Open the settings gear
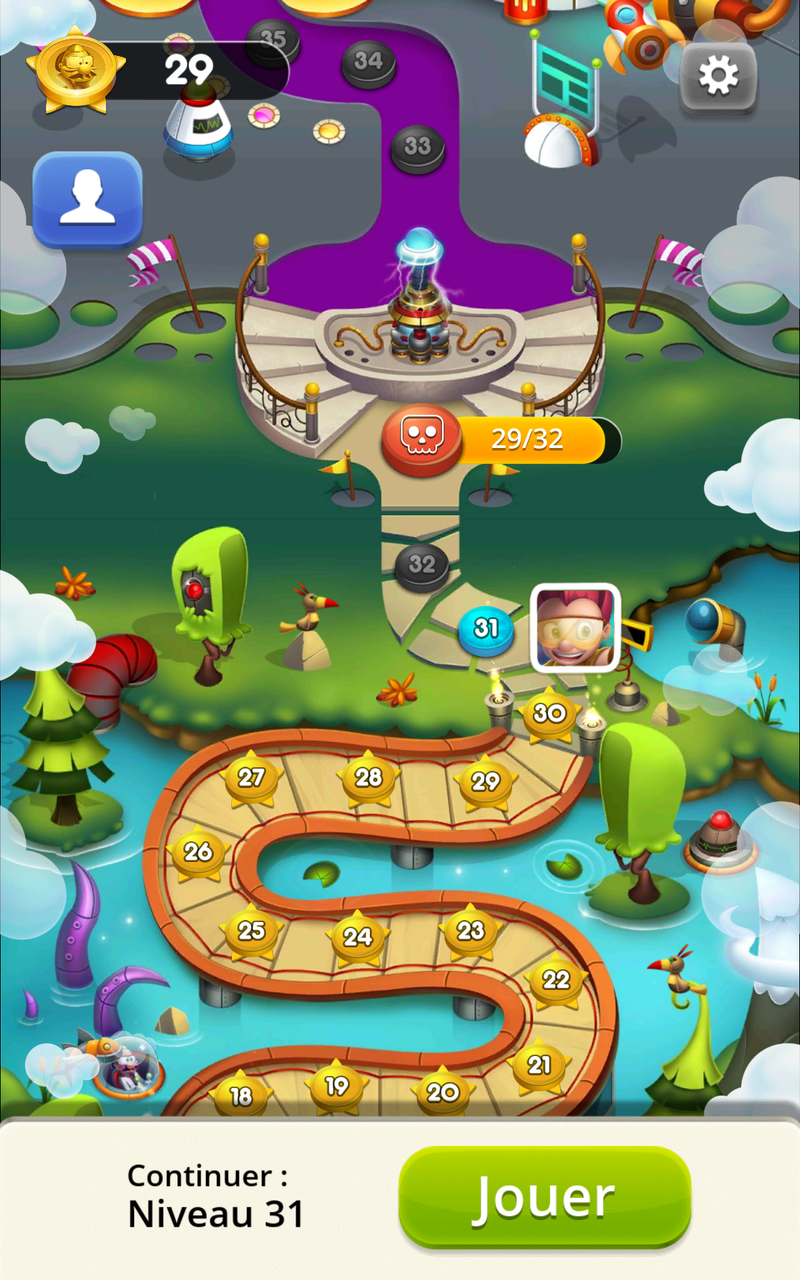Viewport: 800px width, 1280px height. click(717, 76)
